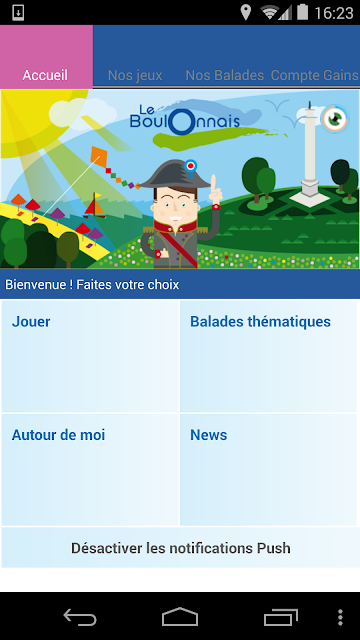The image size is (360, 640).
Task: Go back with the system back button
Action: pyautogui.click(x=80, y=617)
